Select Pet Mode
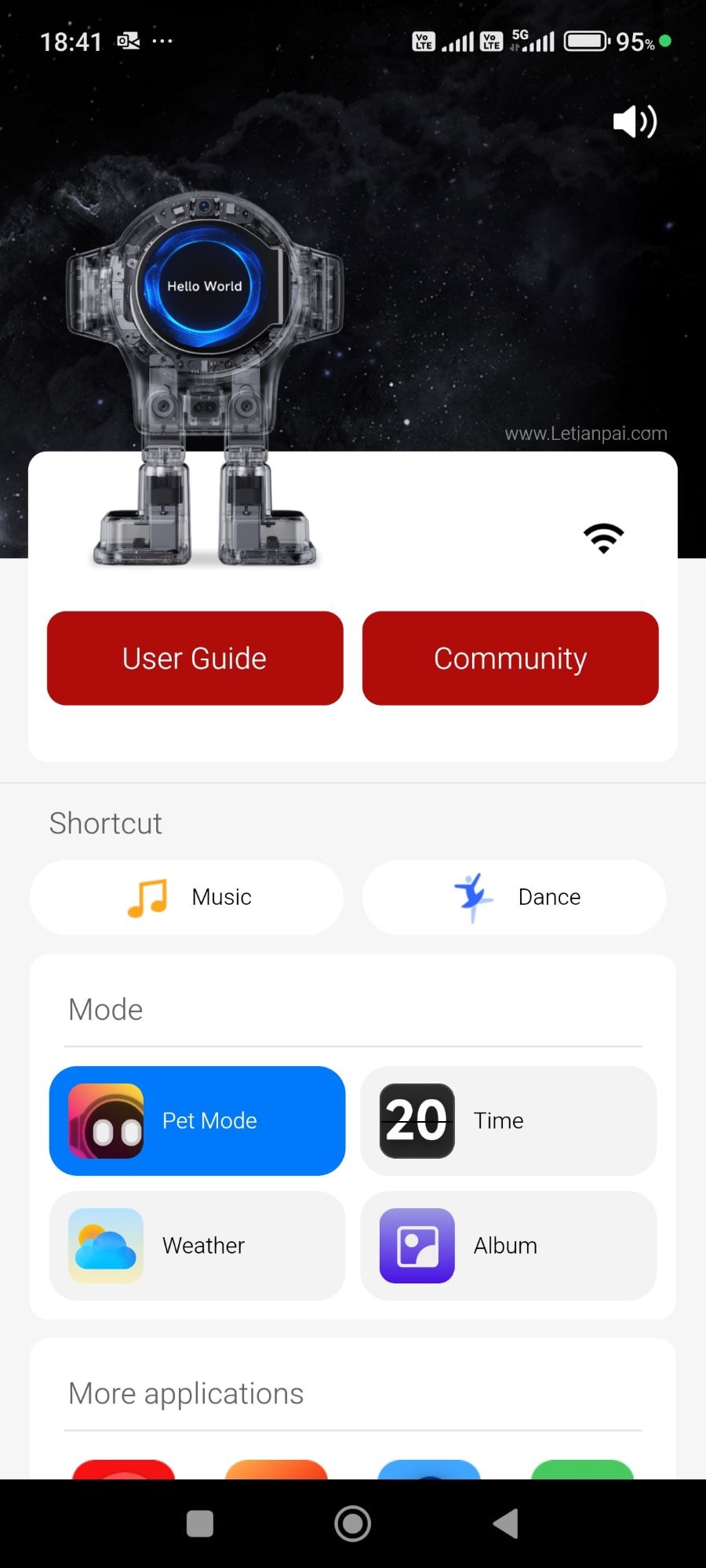This screenshot has width=706, height=1568. pos(197,1121)
